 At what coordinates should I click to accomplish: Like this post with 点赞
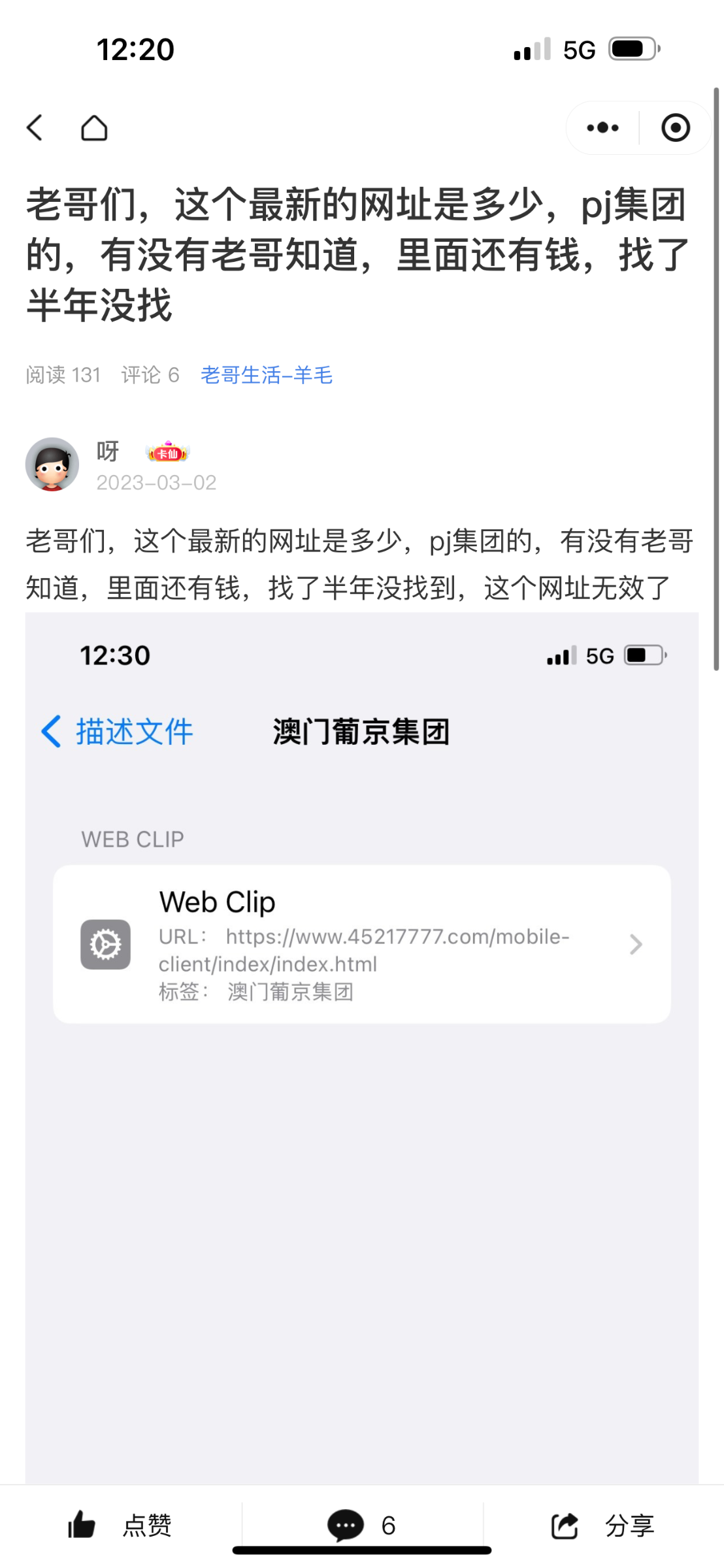(120, 1526)
